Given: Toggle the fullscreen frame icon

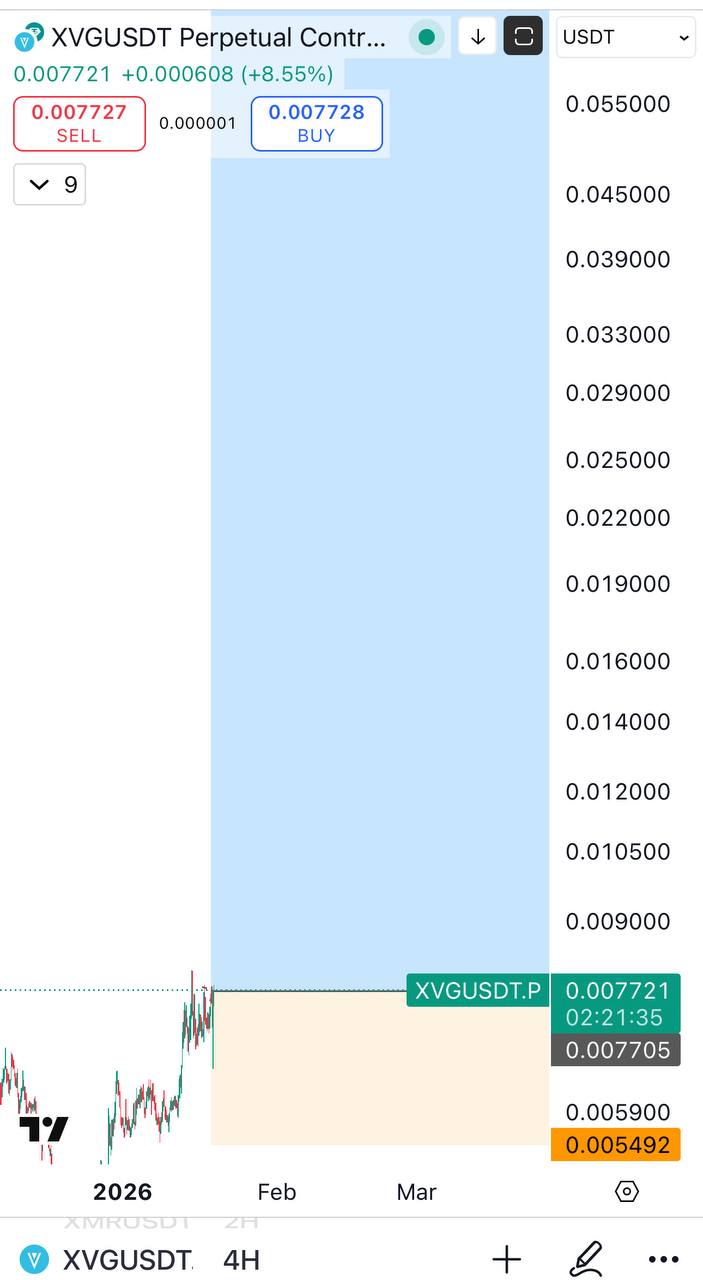Looking at the screenshot, I should 523,38.
